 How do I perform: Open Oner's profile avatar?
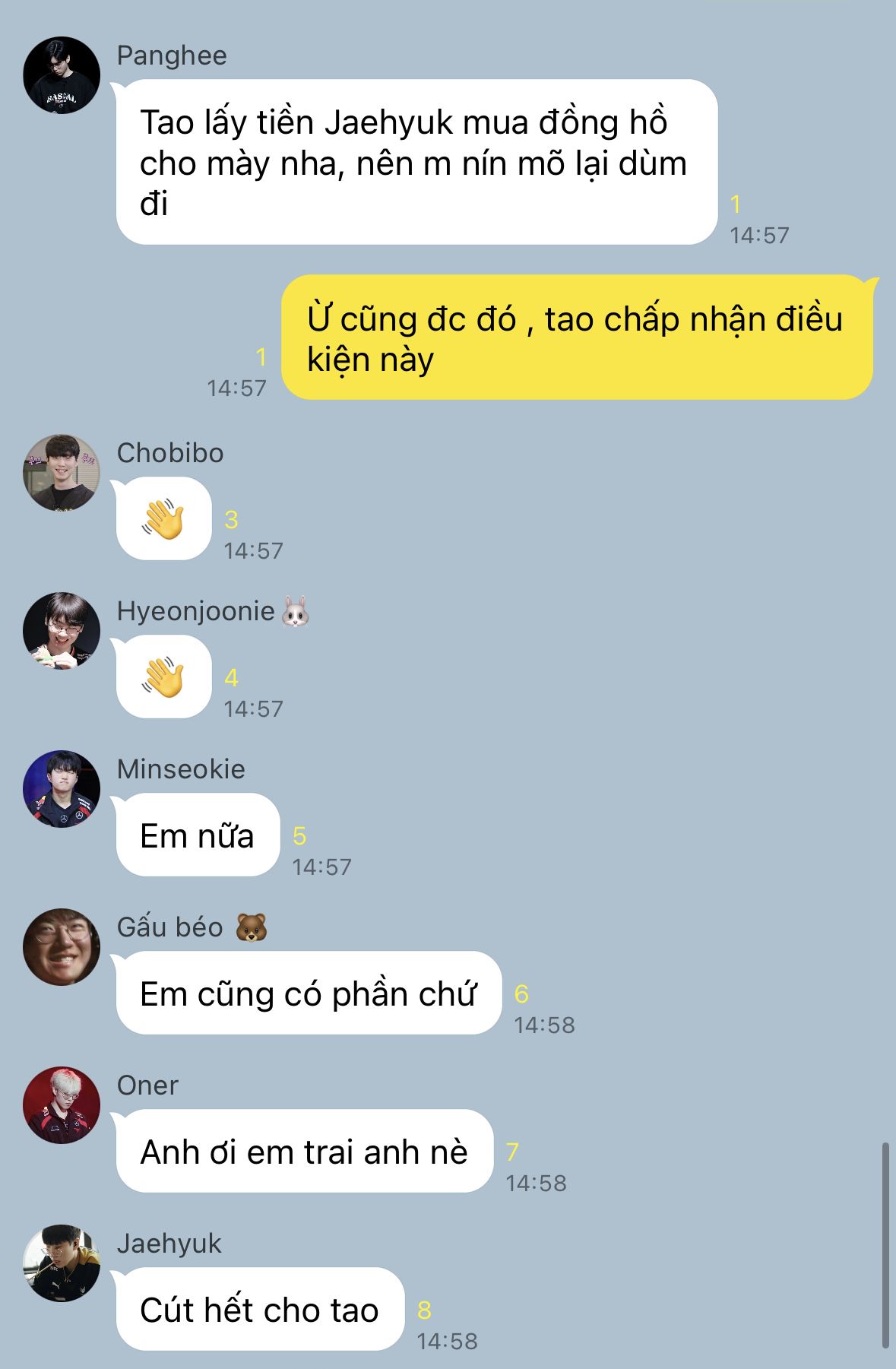[62, 1105]
